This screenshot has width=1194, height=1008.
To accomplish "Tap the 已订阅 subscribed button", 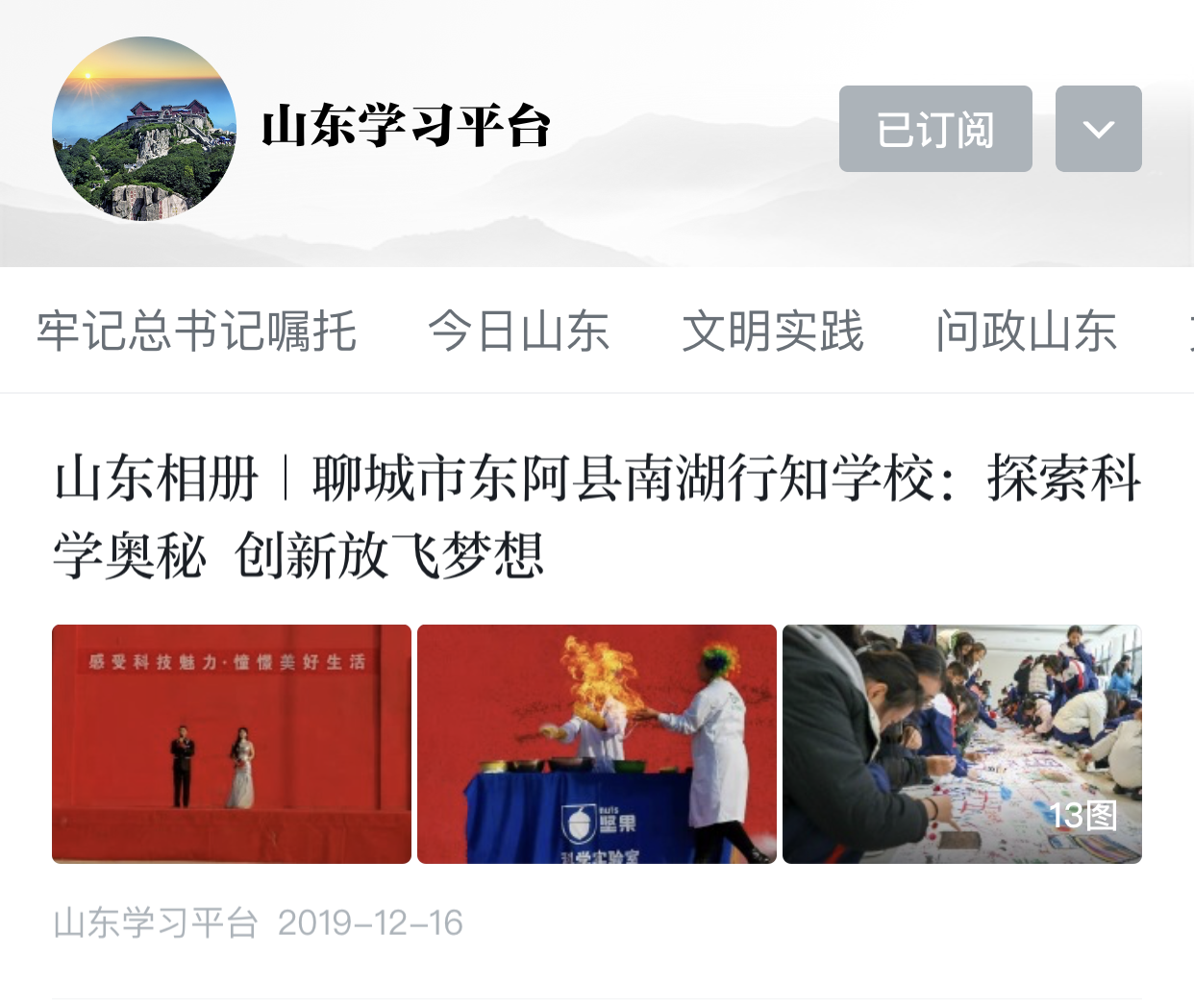I will coord(934,129).
